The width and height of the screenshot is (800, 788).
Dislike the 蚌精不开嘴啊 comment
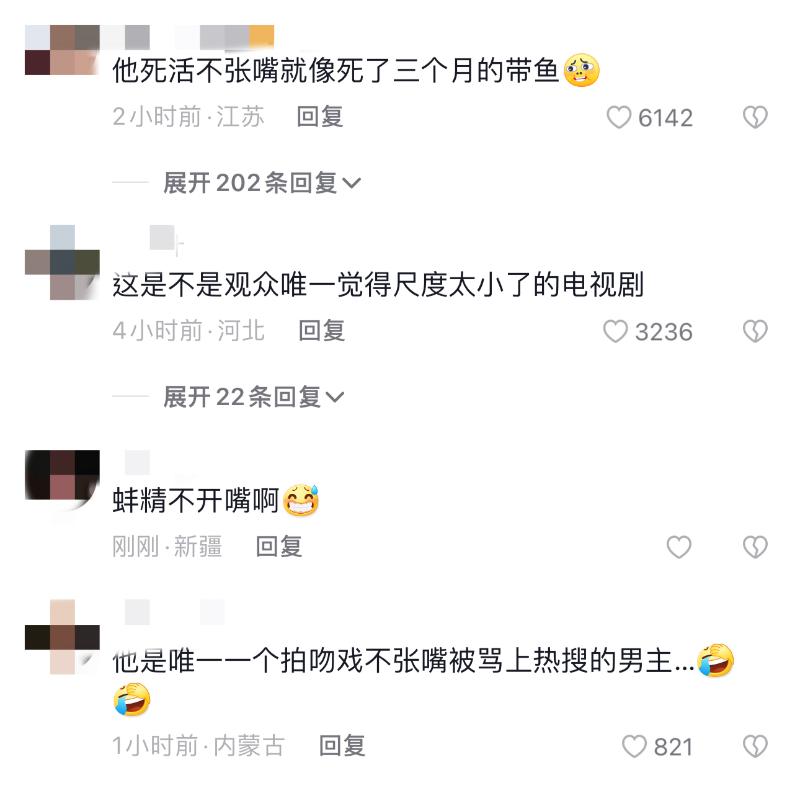coord(755,547)
